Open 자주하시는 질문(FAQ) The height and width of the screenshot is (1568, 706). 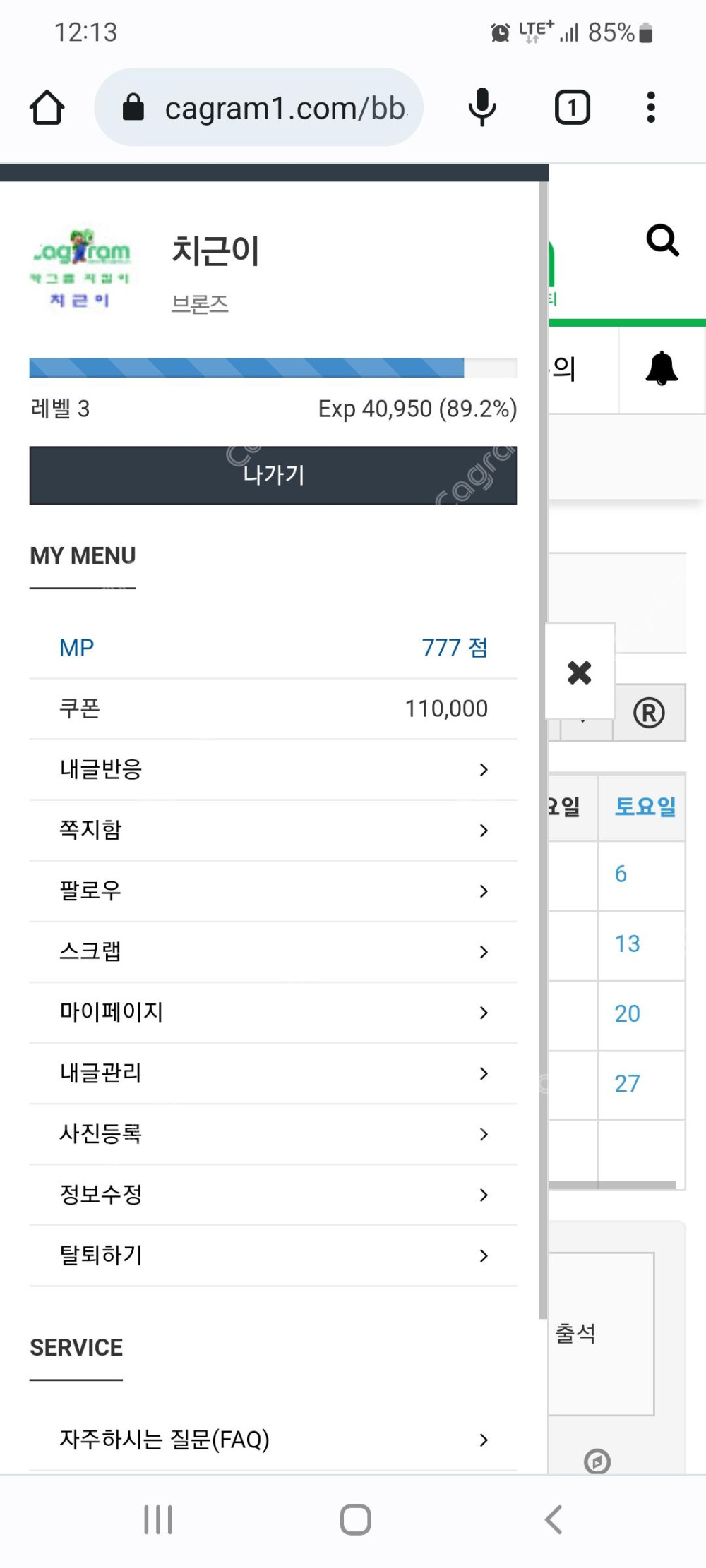pos(273,1440)
